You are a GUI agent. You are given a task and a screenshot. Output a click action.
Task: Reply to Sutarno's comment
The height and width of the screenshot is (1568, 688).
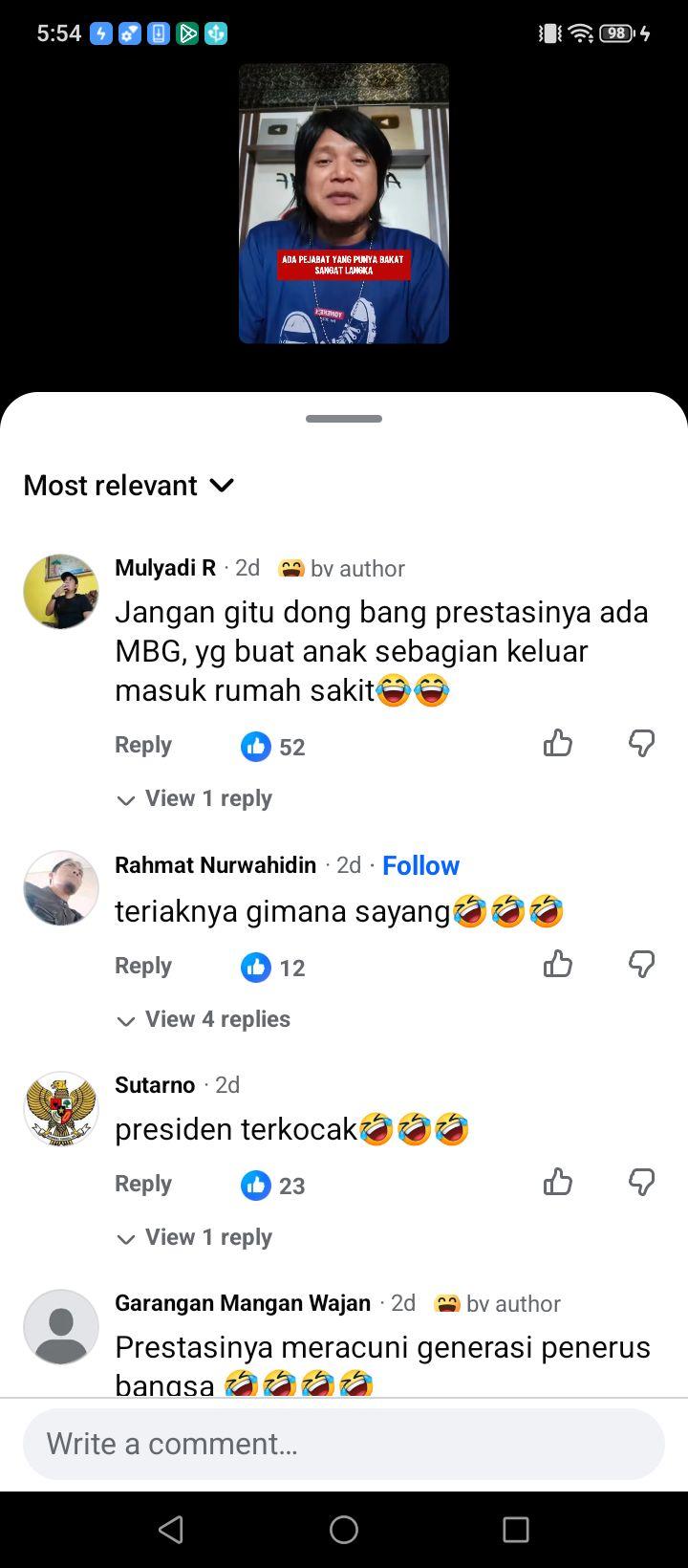pyautogui.click(x=143, y=1184)
